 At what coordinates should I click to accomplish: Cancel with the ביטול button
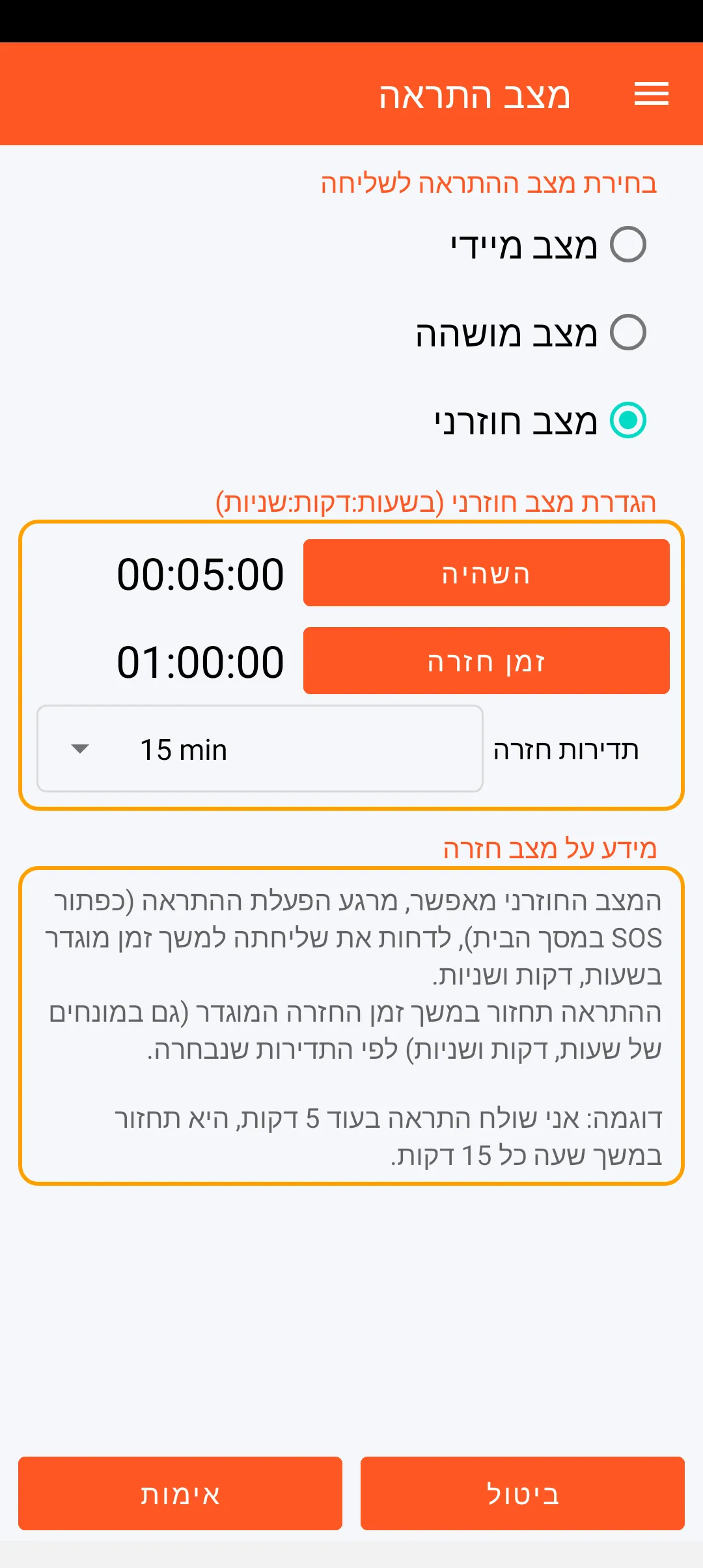click(522, 1494)
